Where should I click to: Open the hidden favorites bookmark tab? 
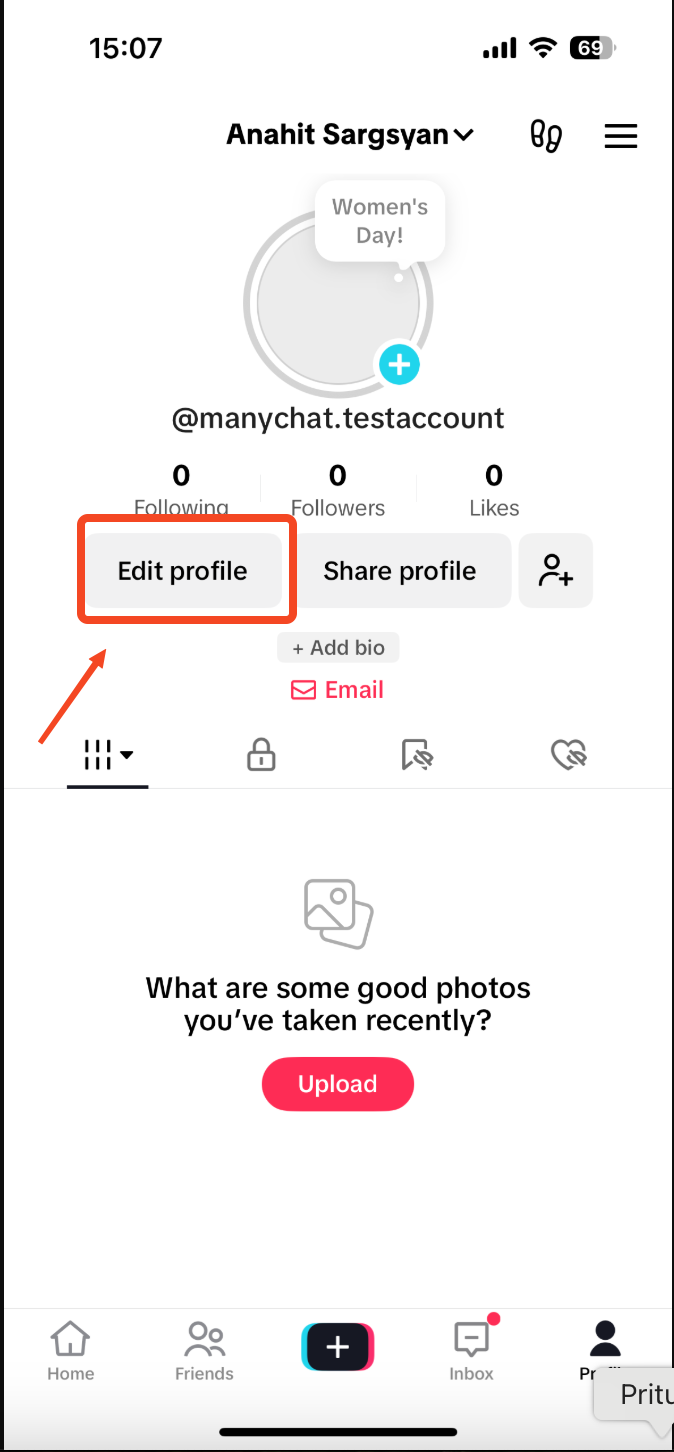[415, 756]
